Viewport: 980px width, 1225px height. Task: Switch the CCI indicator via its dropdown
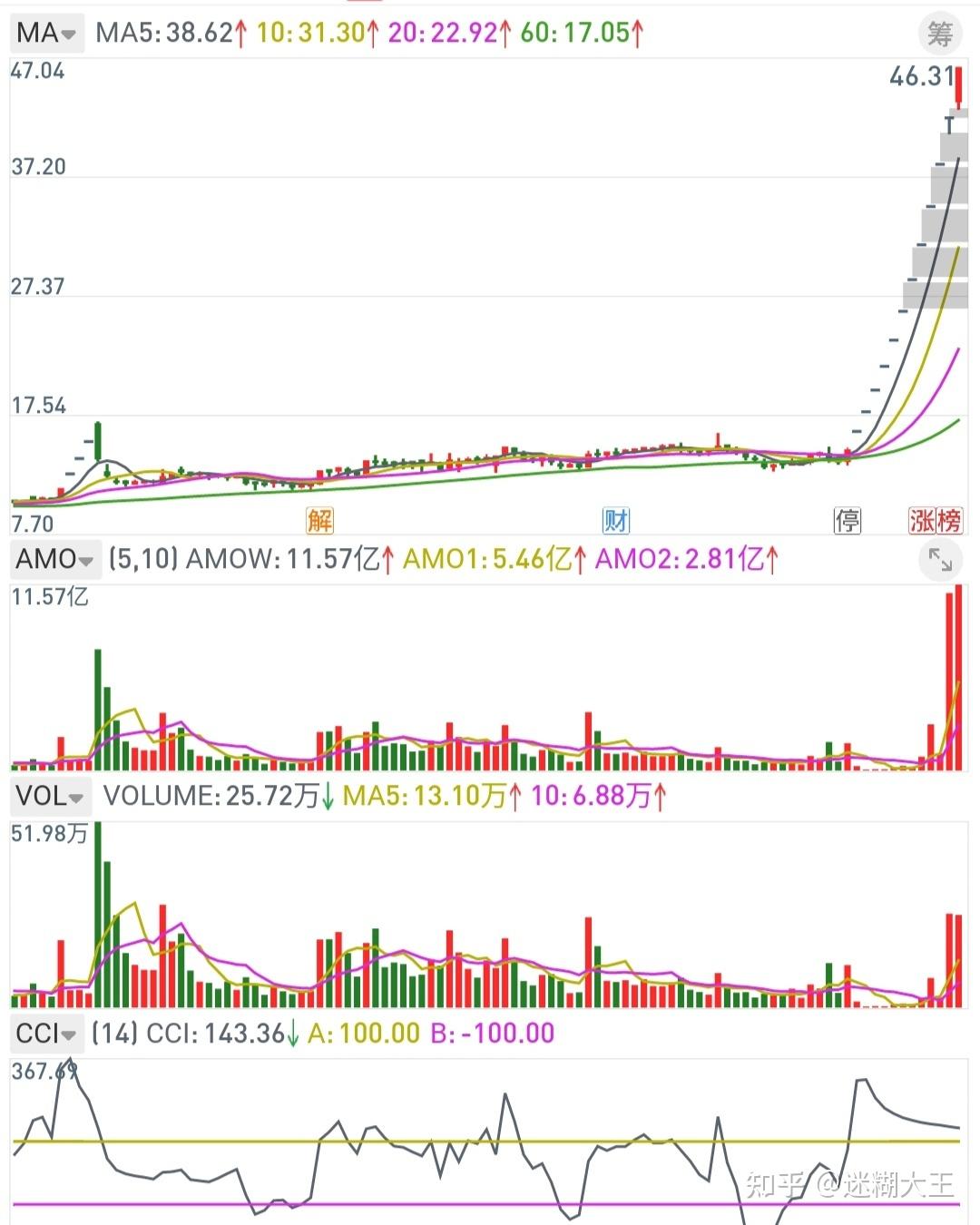click(x=46, y=1034)
